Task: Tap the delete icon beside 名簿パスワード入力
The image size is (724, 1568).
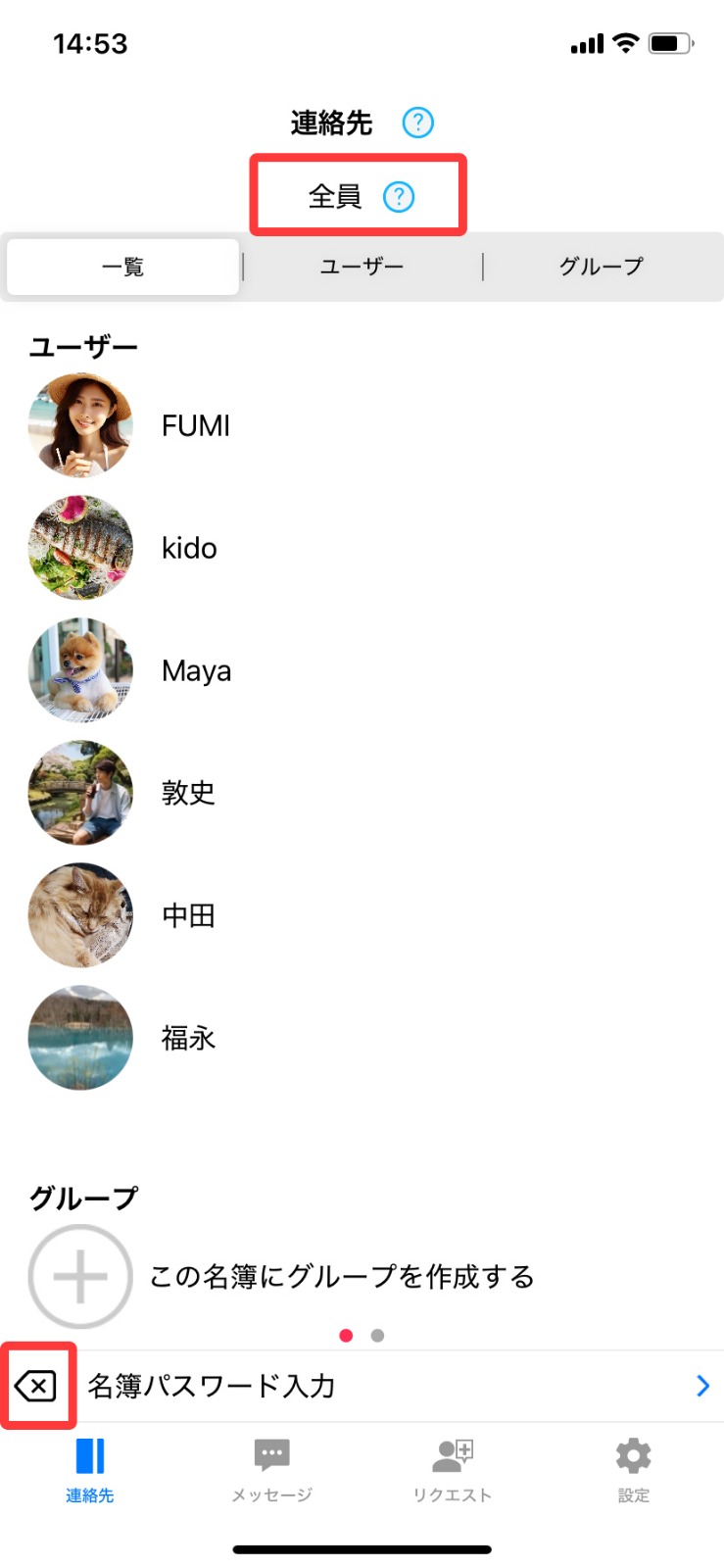Action: 37,1386
